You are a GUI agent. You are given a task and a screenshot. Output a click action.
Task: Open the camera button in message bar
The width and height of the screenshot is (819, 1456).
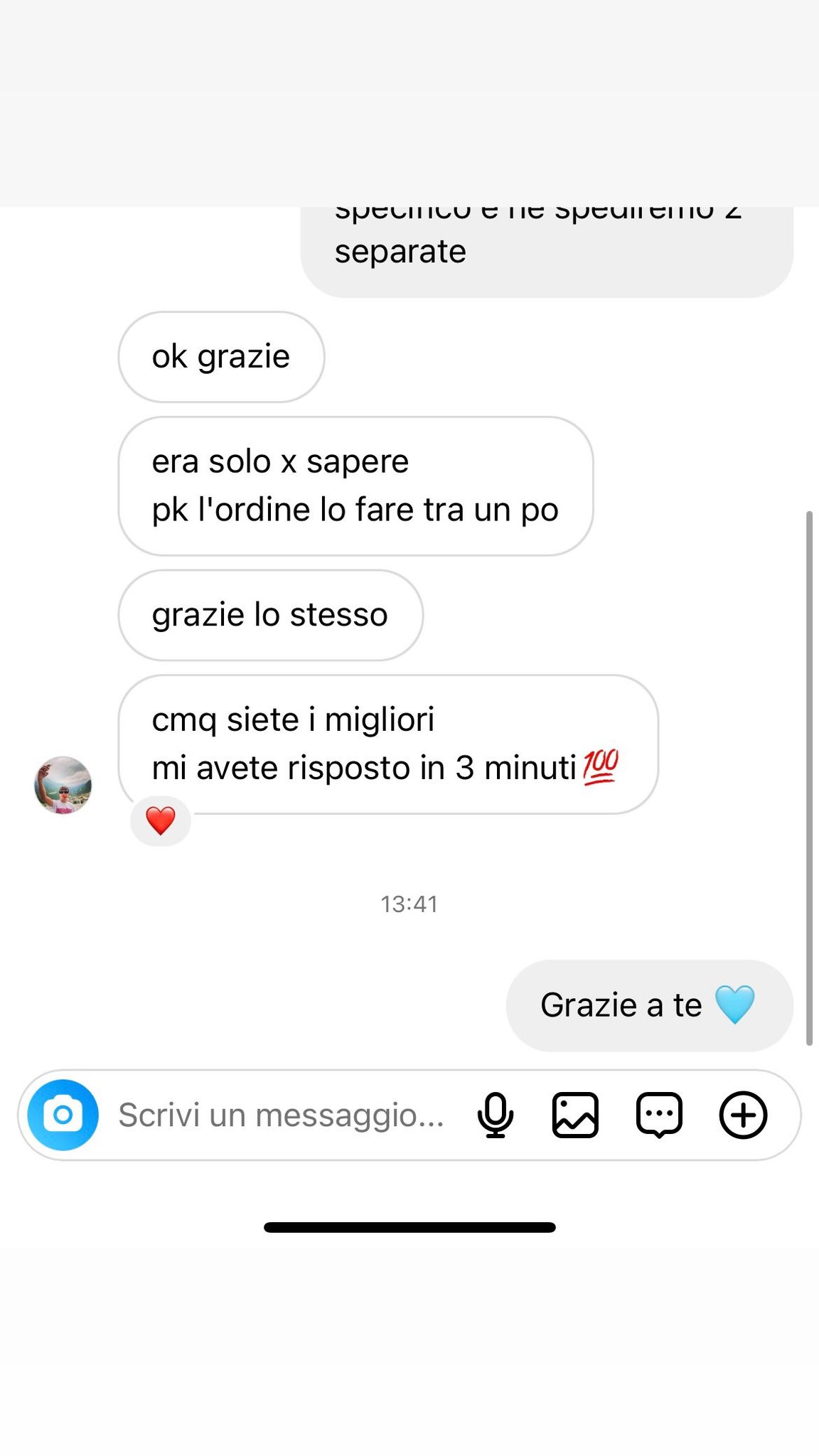coord(63,1115)
